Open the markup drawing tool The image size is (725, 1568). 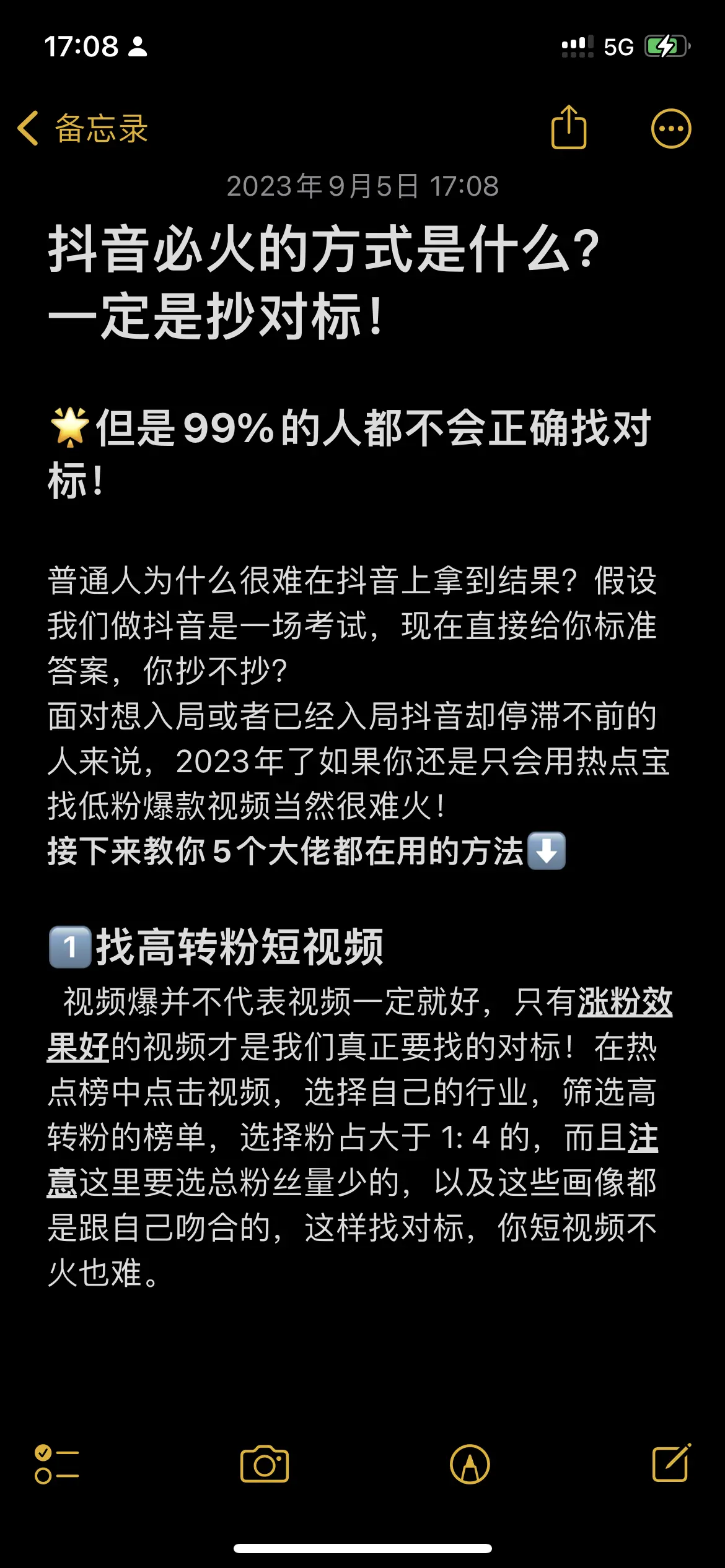[x=470, y=1465]
